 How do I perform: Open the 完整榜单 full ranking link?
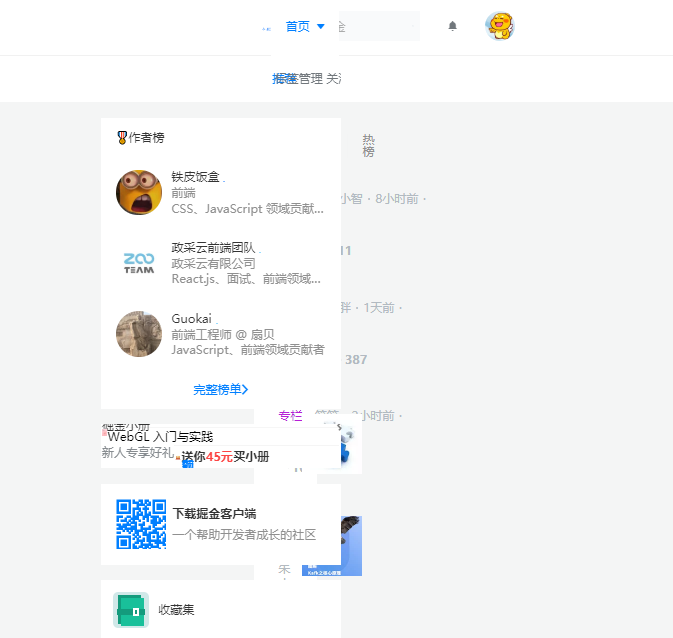click(x=220, y=389)
